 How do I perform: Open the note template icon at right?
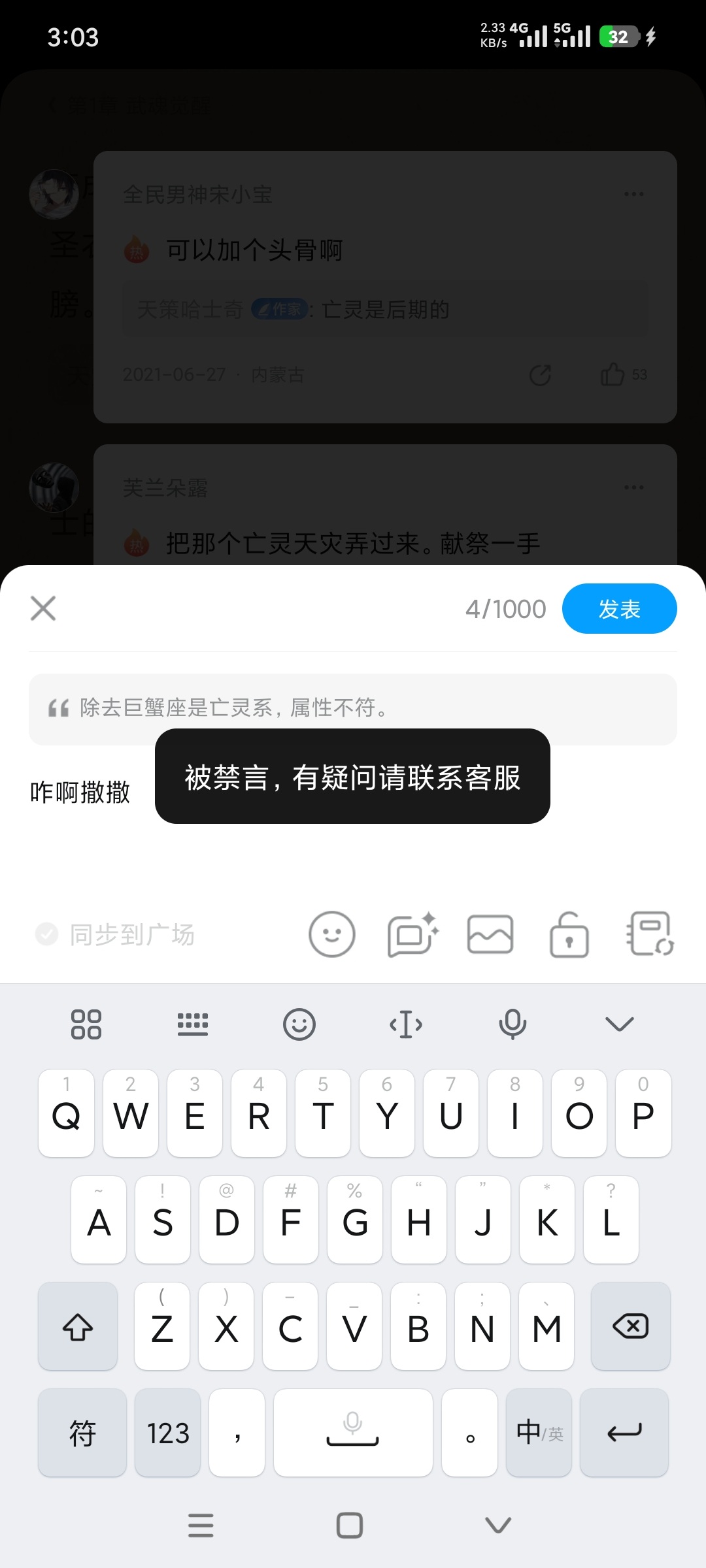pyautogui.click(x=649, y=934)
